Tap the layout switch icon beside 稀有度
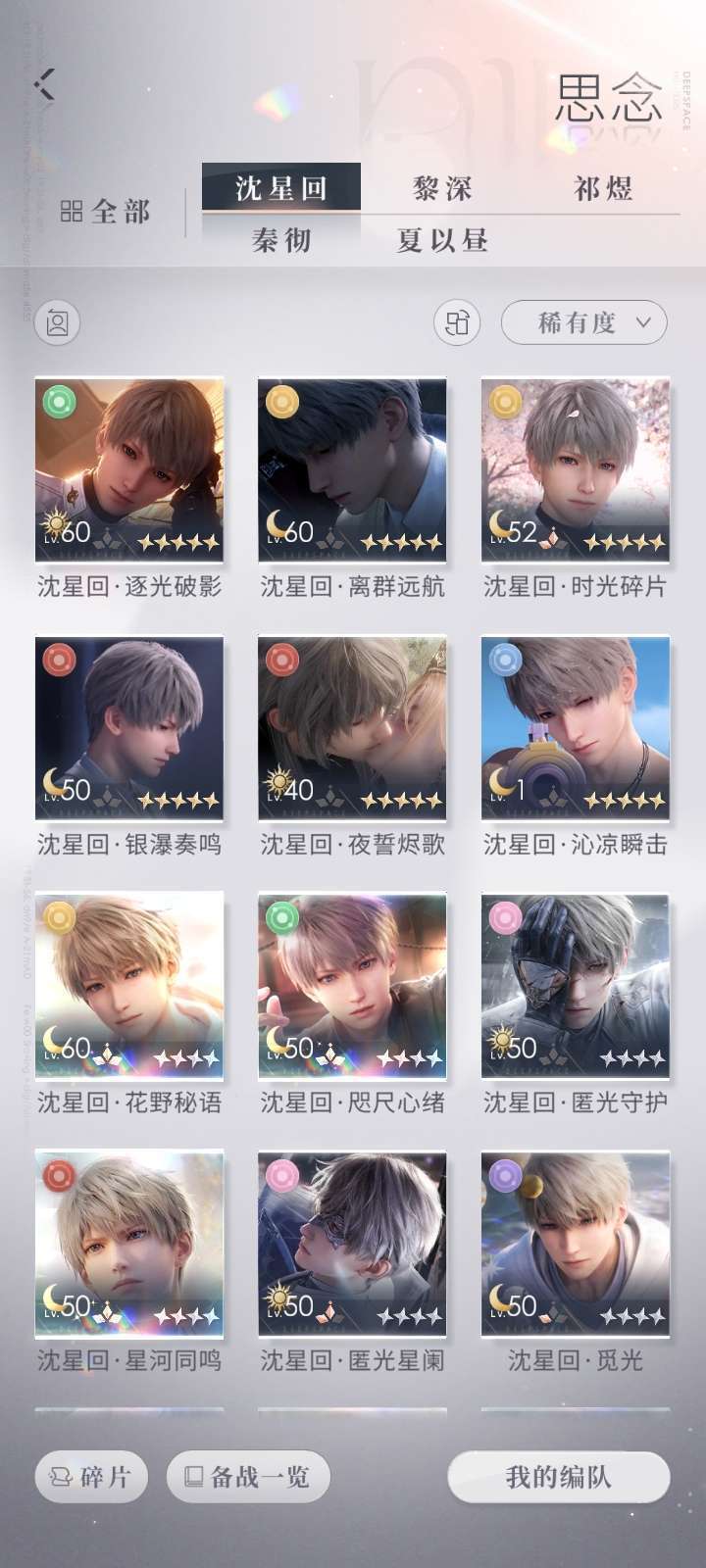The width and height of the screenshot is (706, 1568). click(x=457, y=322)
